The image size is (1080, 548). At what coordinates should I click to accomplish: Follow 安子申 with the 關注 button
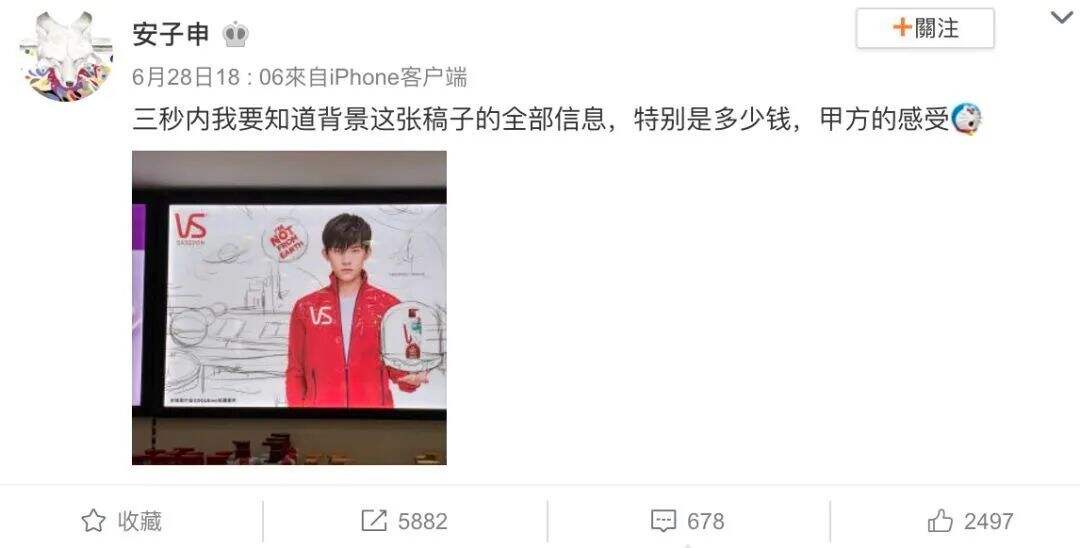point(924,29)
